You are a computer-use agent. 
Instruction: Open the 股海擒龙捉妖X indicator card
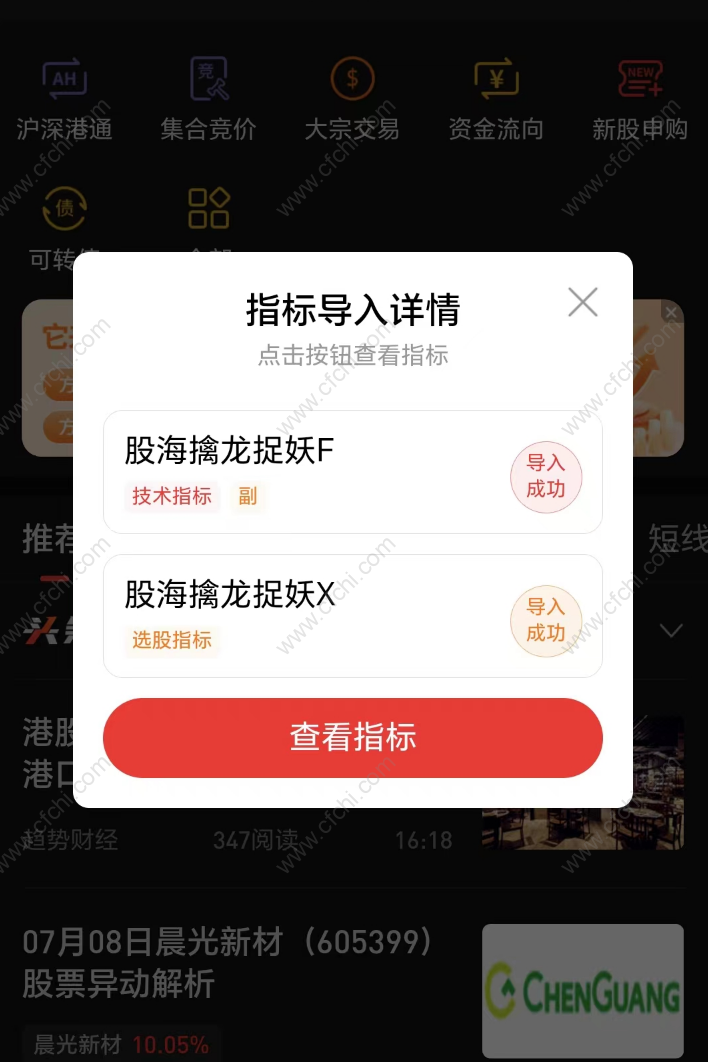pyautogui.click(x=300, y=615)
